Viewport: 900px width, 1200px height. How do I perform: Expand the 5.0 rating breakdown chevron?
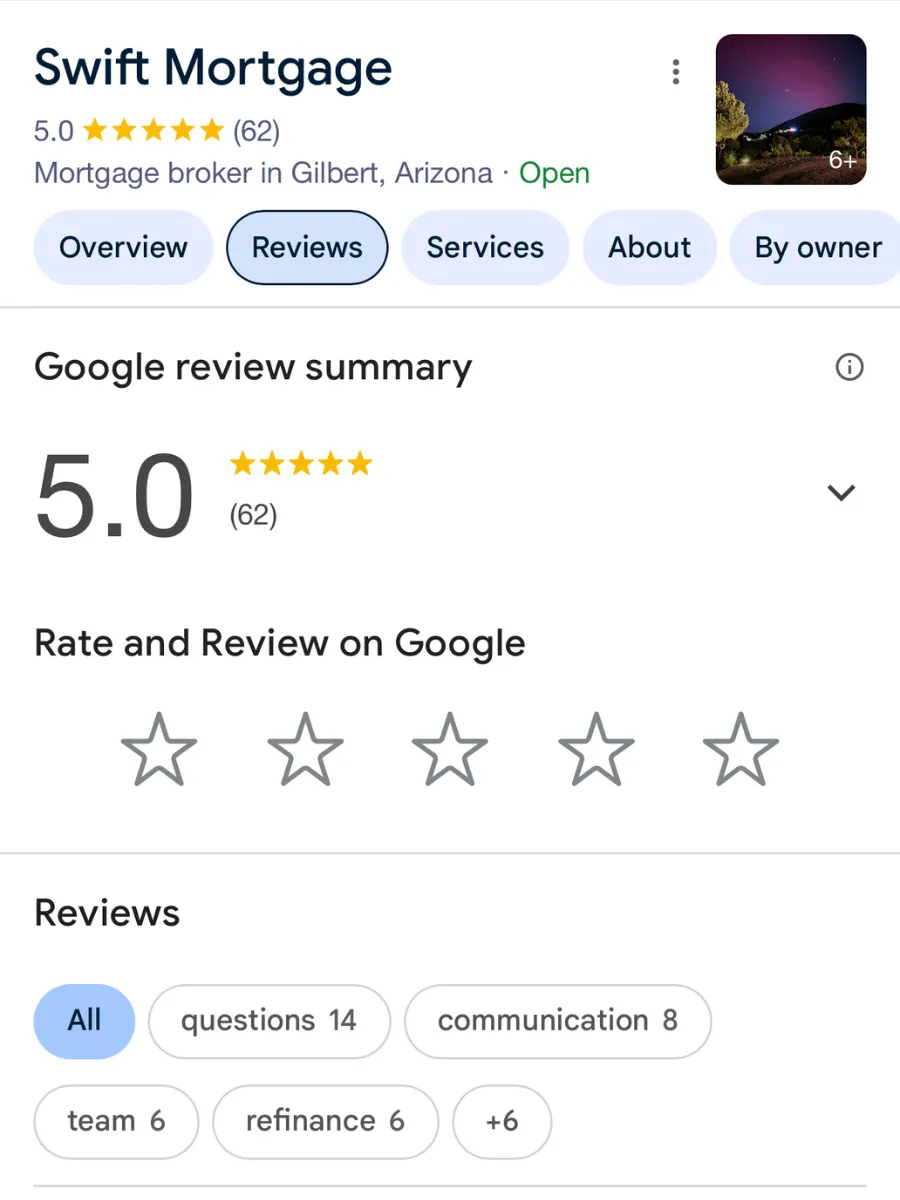click(841, 492)
